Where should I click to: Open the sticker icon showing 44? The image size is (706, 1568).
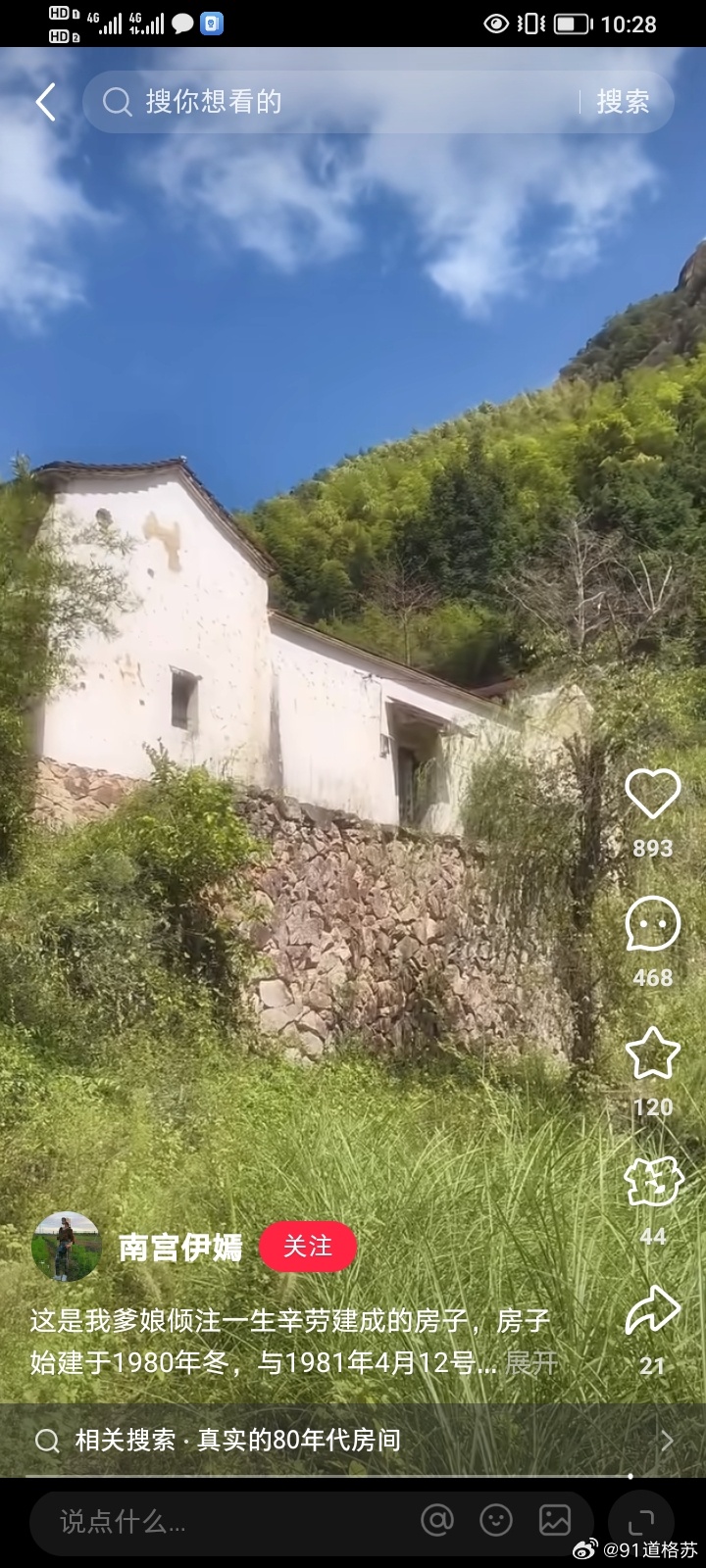point(652,1182)
